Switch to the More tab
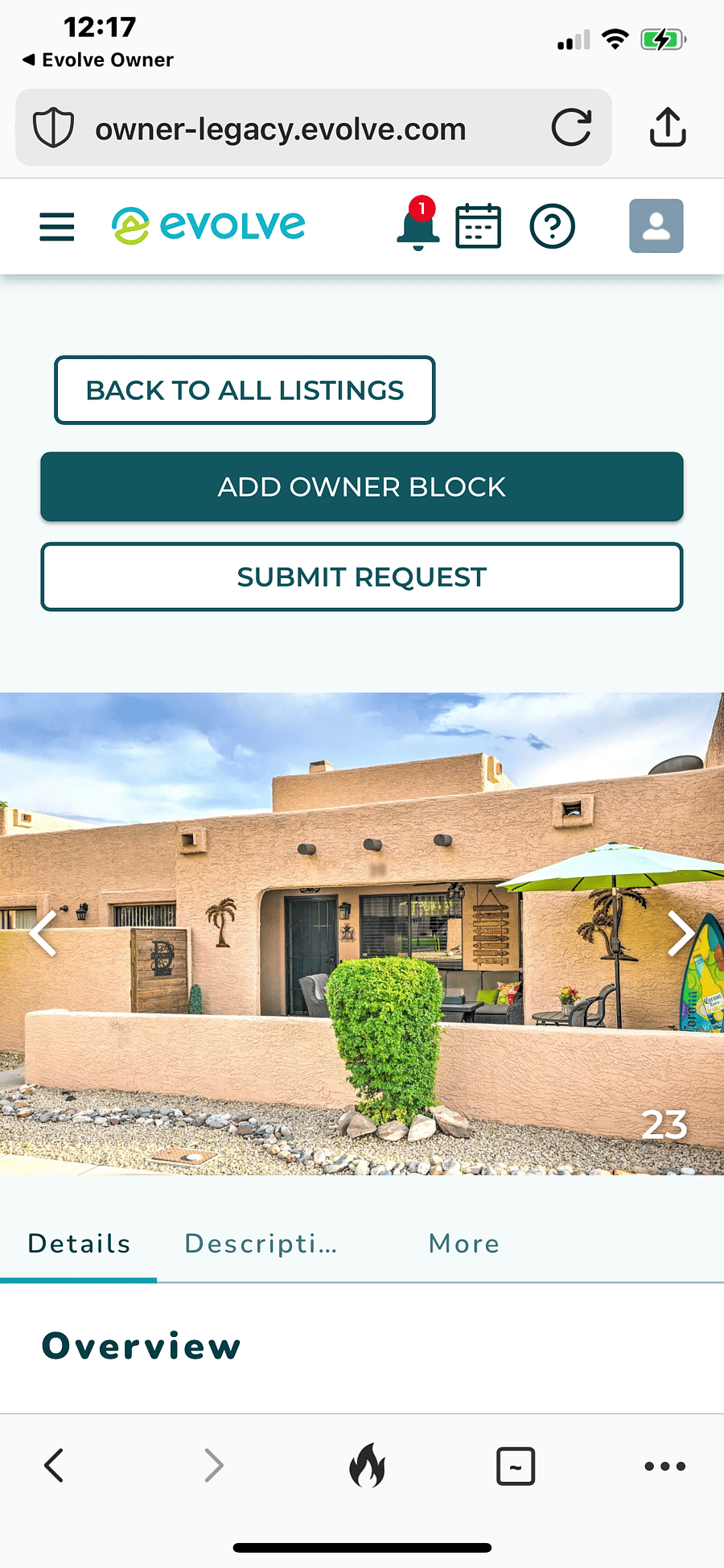 (463, 1244)
